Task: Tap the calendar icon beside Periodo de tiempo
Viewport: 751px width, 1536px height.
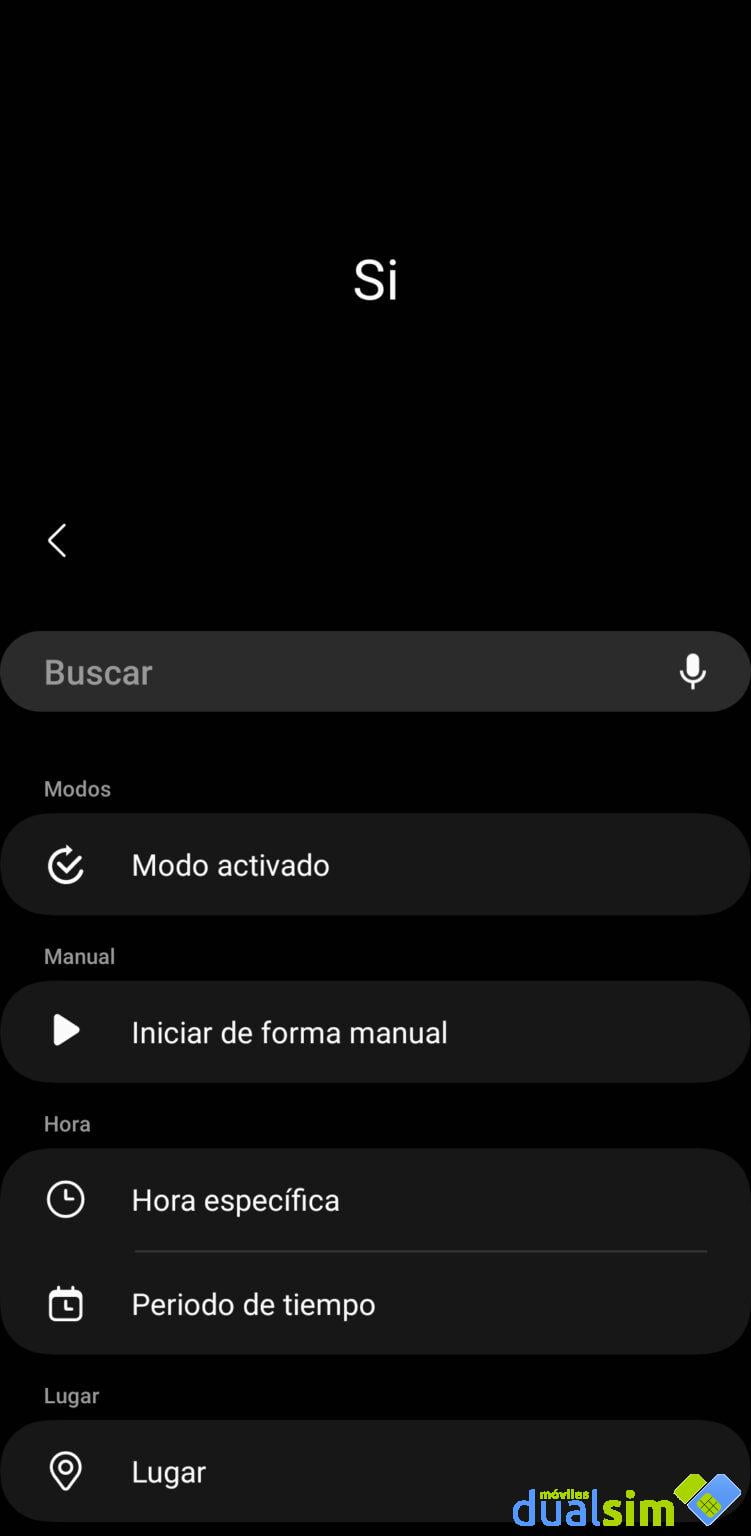Action: [65, 1303]
